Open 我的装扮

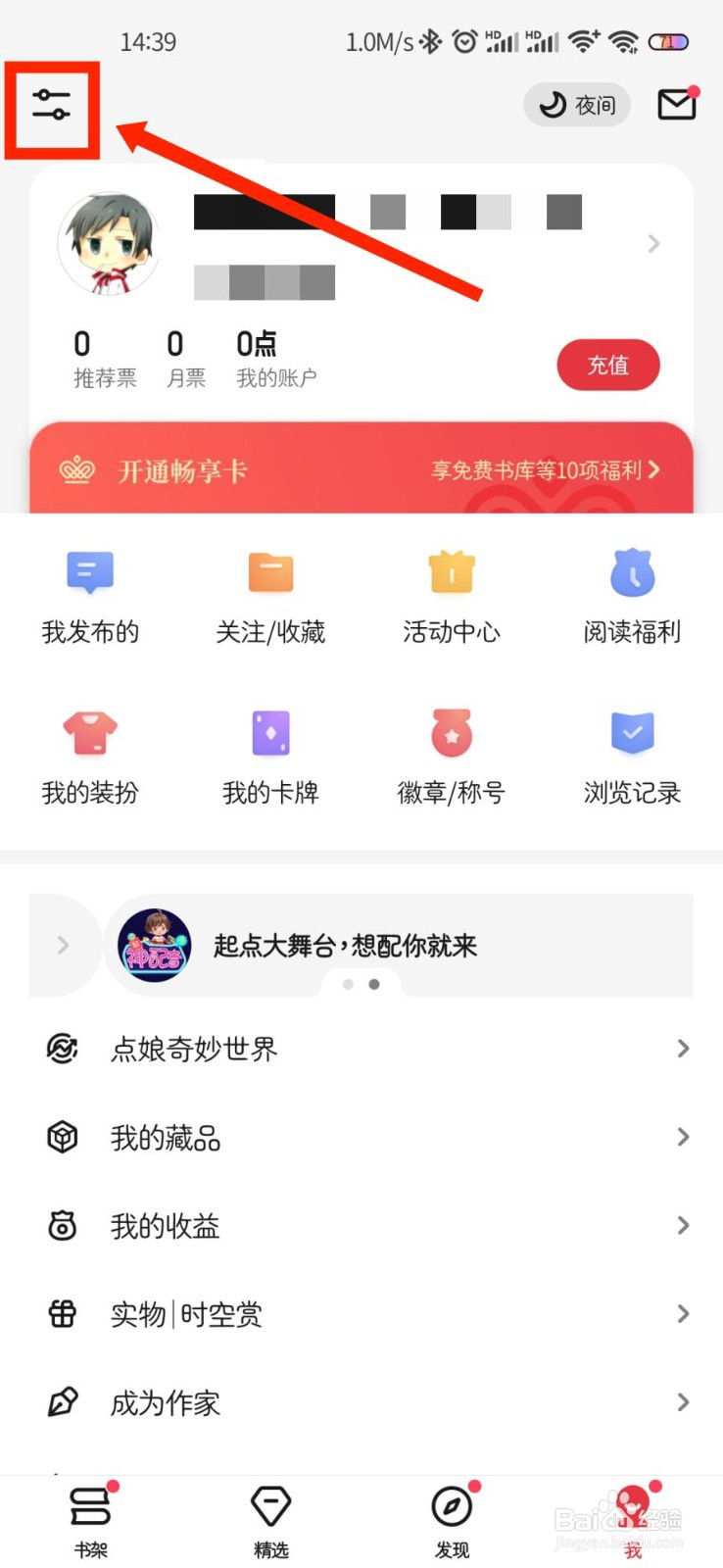tap(90, 757)
